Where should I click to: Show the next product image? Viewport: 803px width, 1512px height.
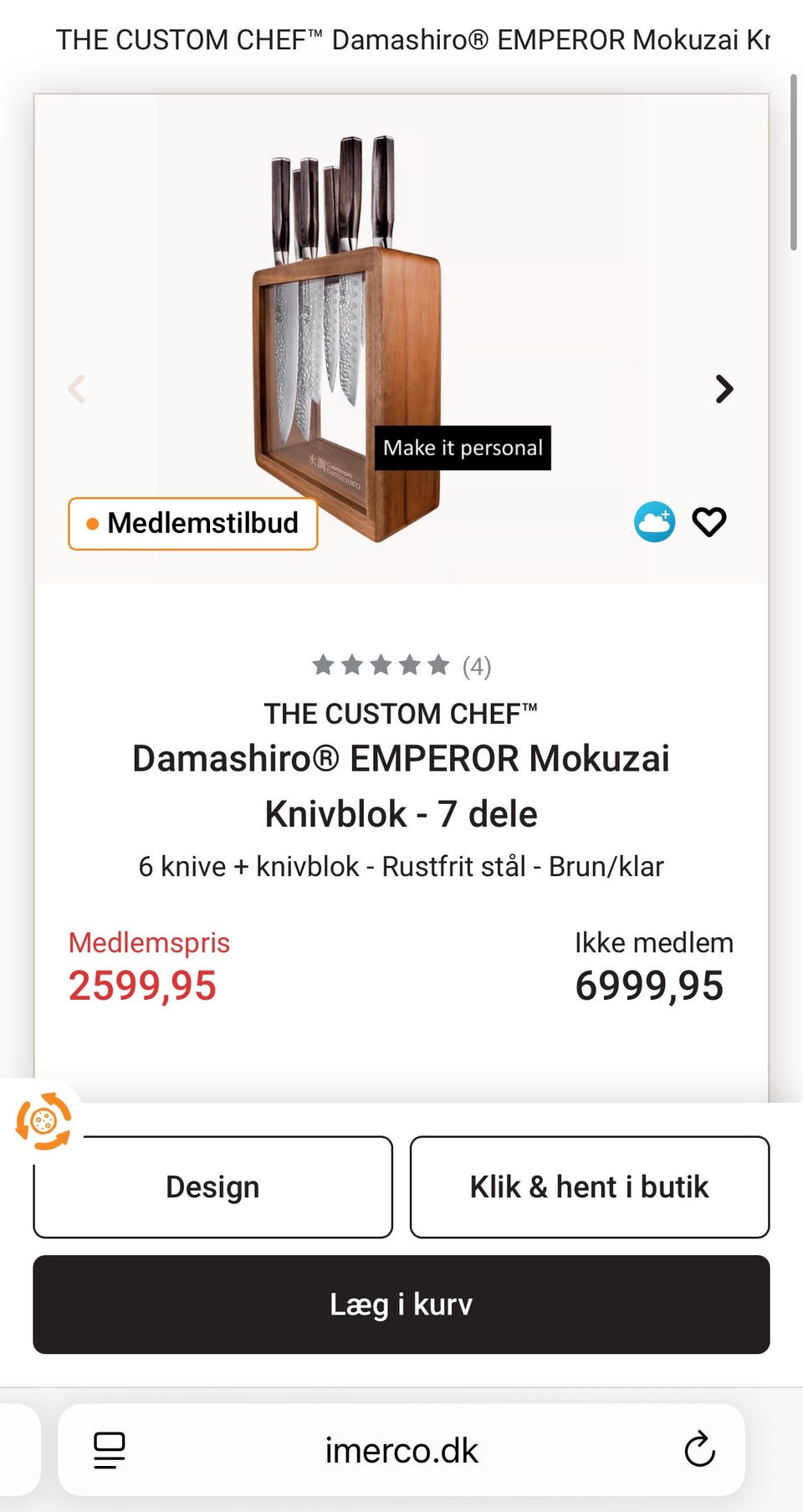click(723, 388)
